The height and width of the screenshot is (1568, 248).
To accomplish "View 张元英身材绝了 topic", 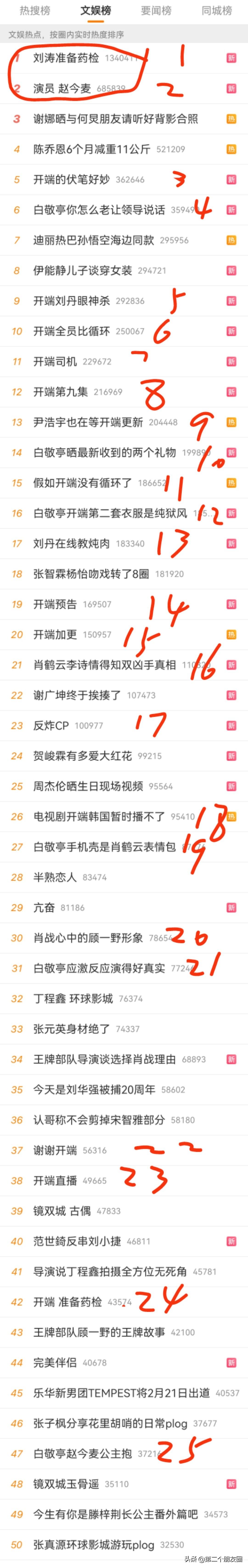I will (72, 1029).
